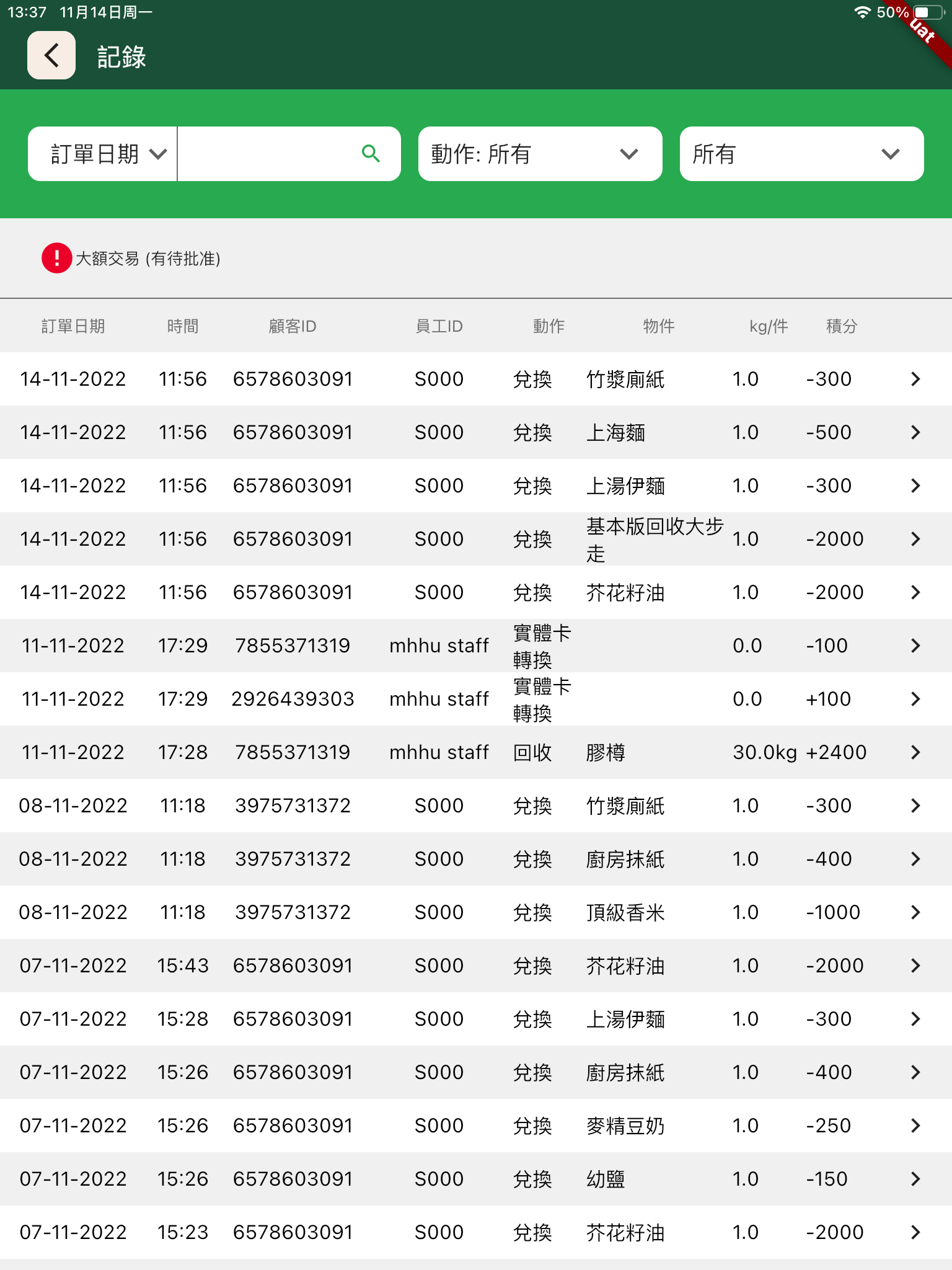Tap the green search magnifier icon
Screen dimensions: 952x1270
371,154
